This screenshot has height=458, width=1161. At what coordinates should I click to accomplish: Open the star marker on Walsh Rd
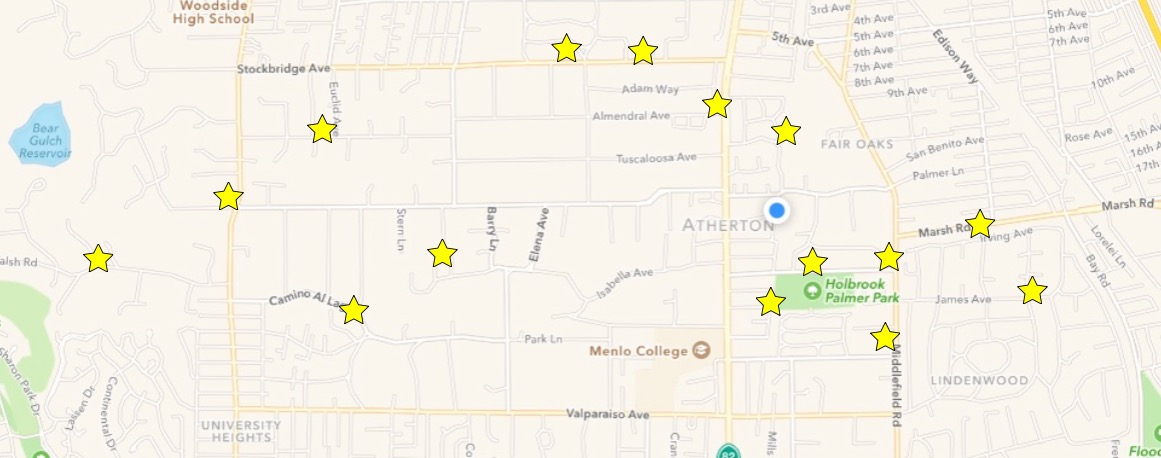coord(98,259)
